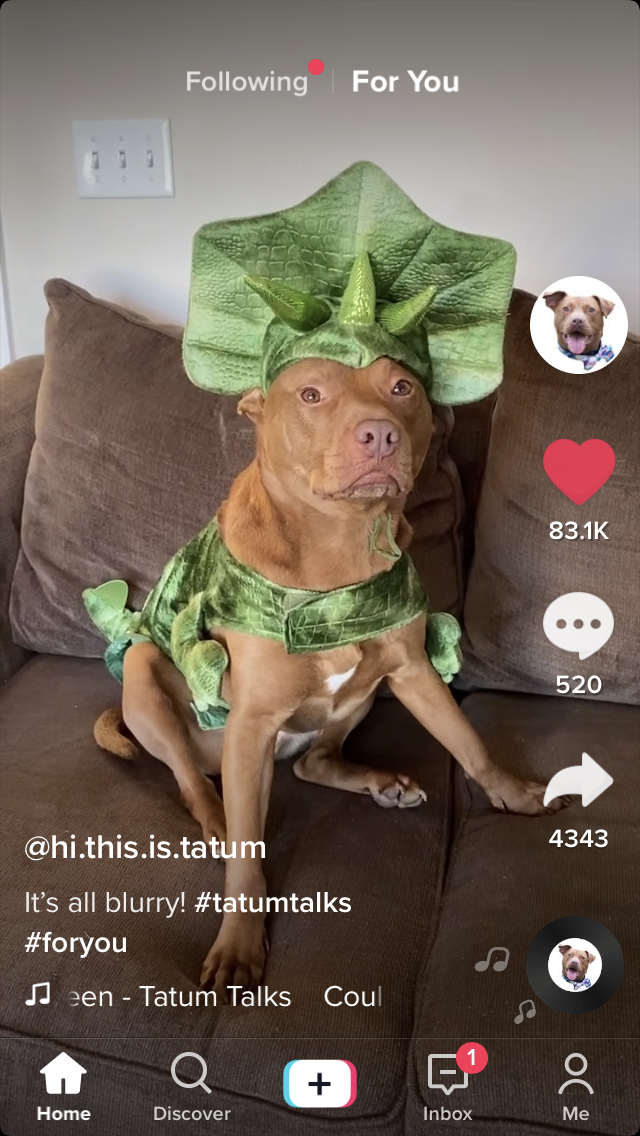The height and width of the screenshot is (1136, 640).
Task: Tap the #foryou hashtag
Action: (76, 942)
